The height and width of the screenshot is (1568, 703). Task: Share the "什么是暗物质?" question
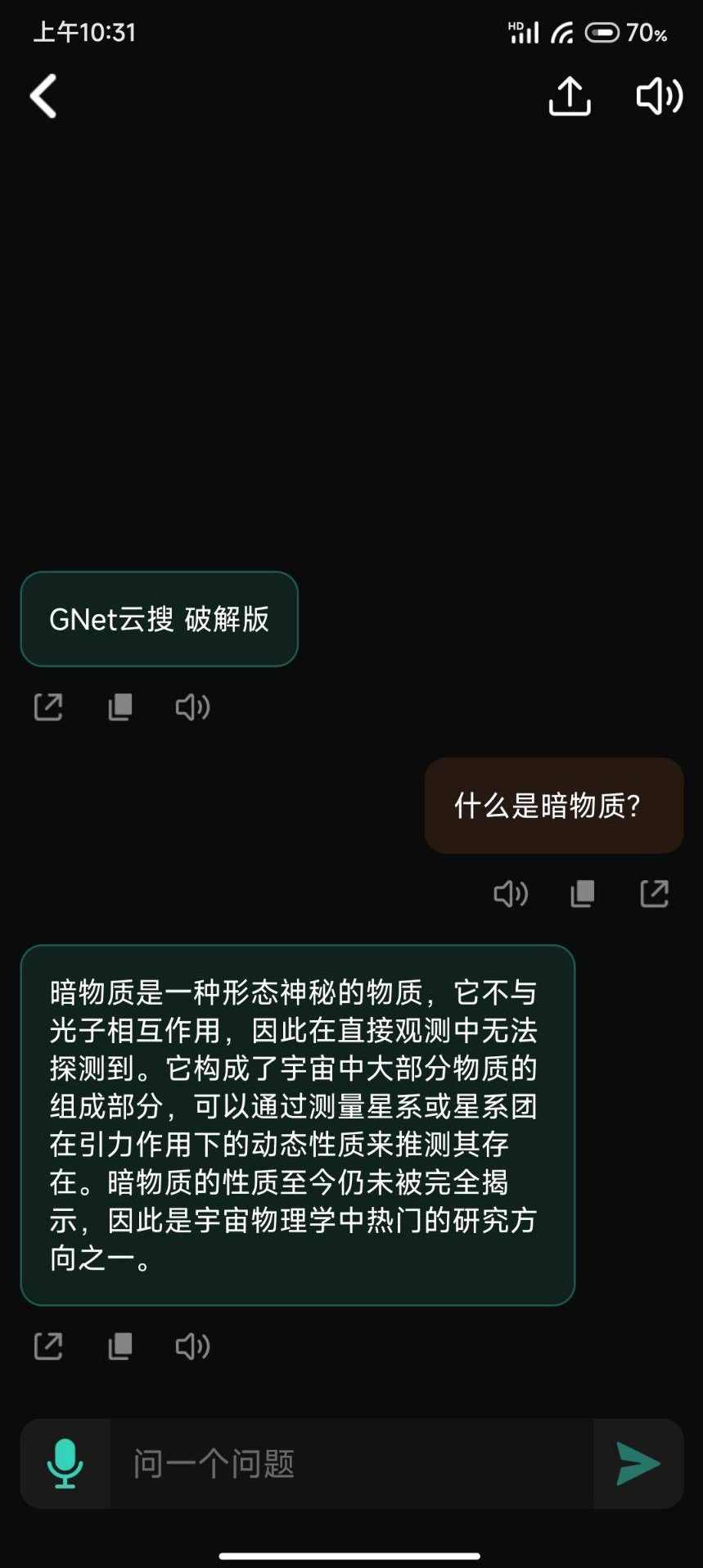coord(655,894)
